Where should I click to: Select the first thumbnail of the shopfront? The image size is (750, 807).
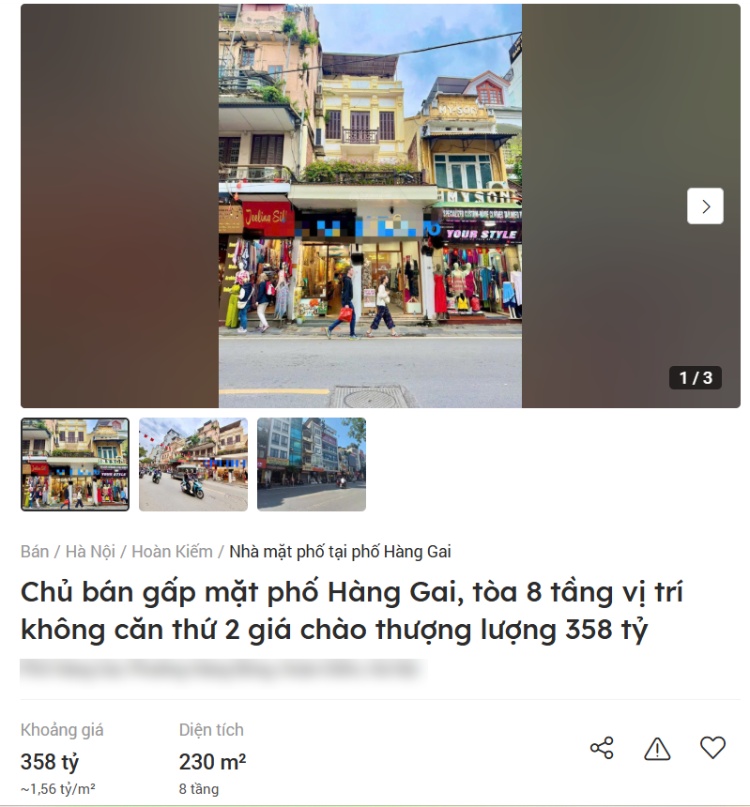click(x=75, y=464)
